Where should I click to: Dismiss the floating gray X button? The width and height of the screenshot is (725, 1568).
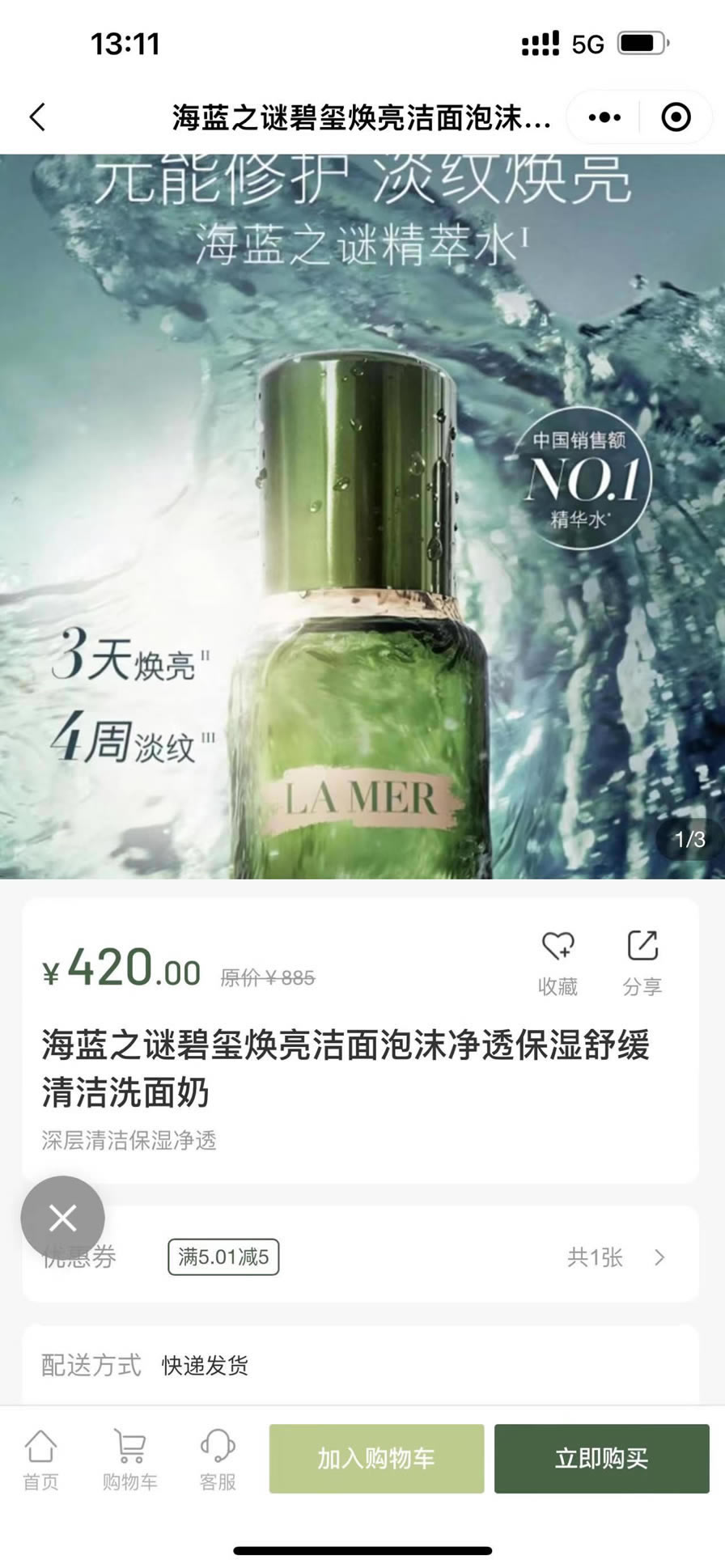[x=62, y=1218]
